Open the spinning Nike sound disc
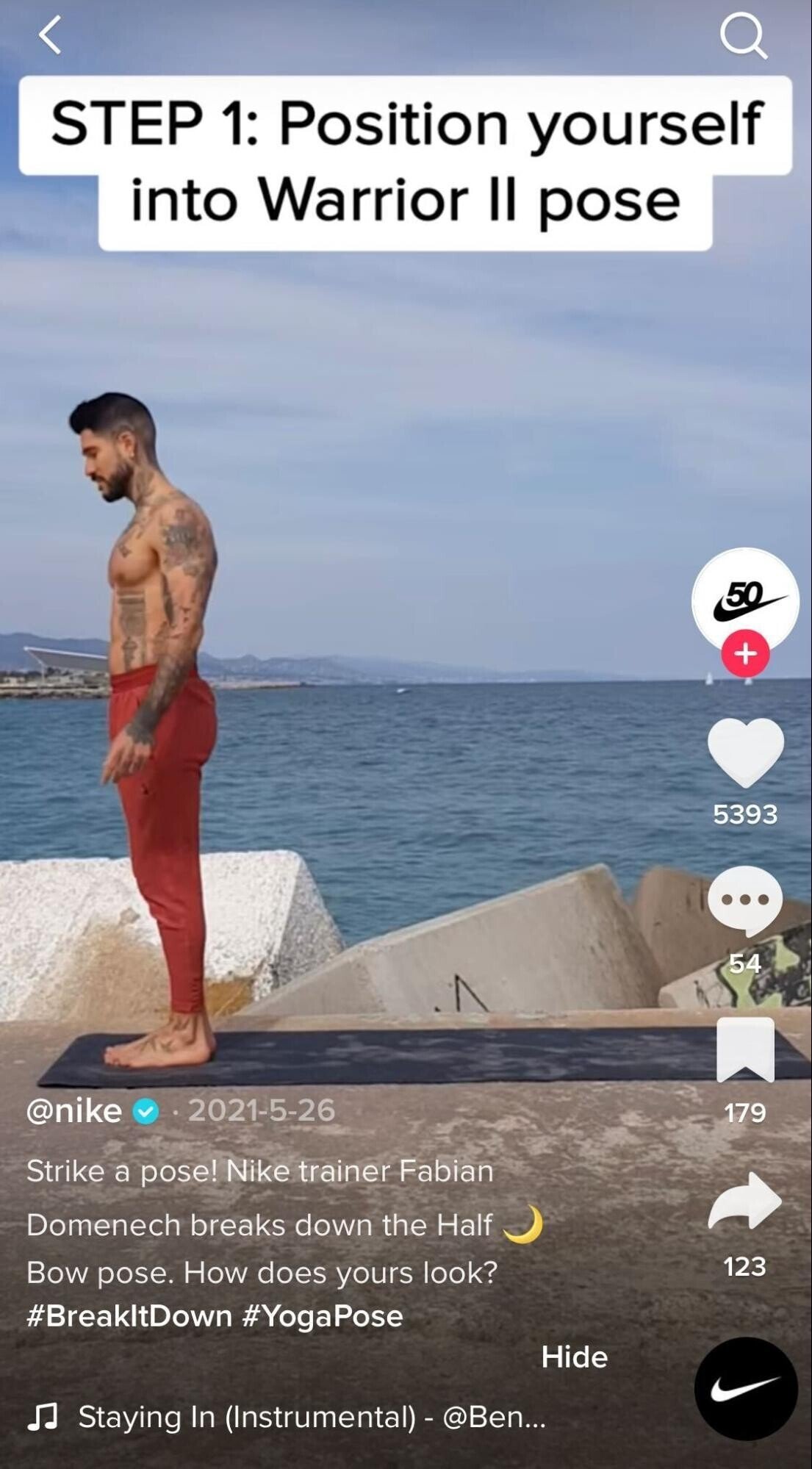 pyautogui.click(x=745, y=1388)
